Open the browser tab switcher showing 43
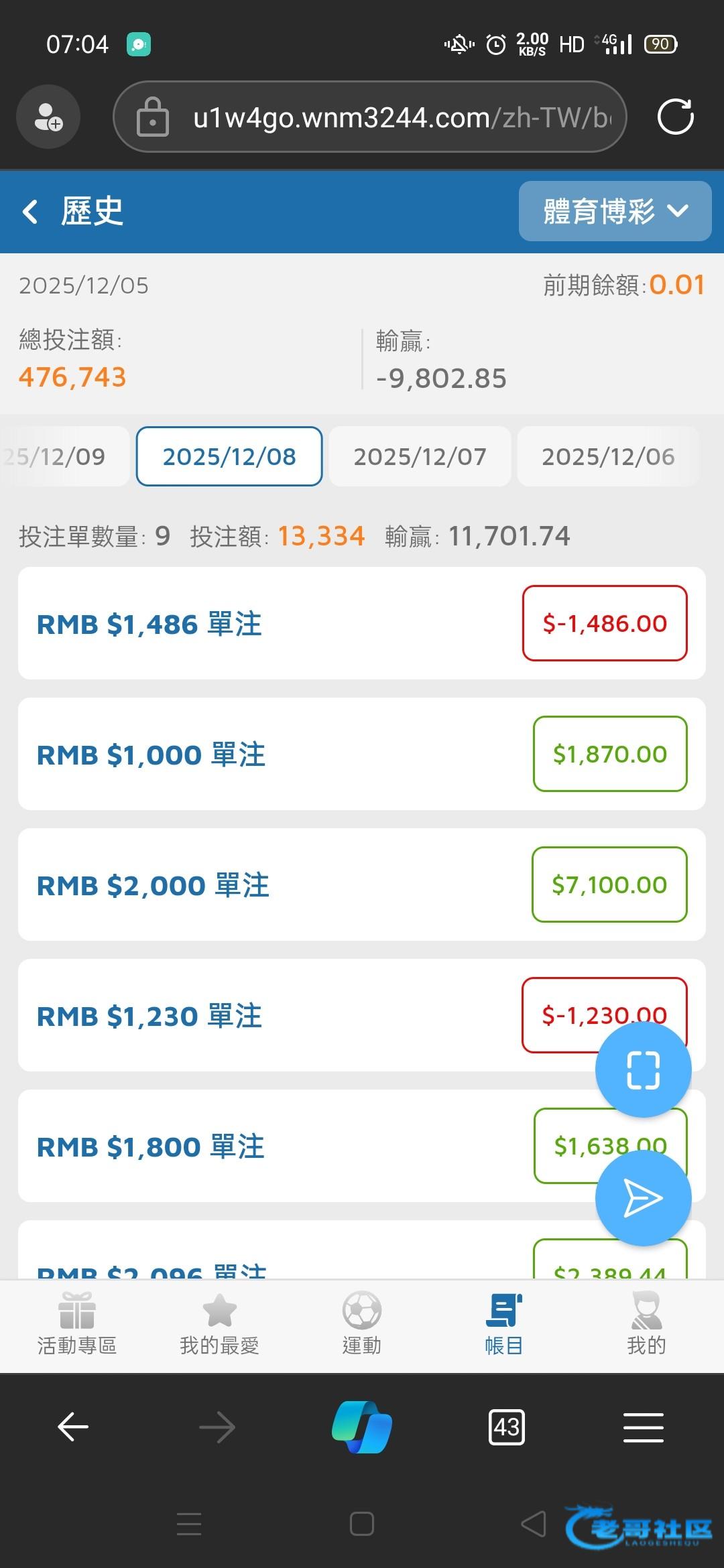Image resolution: width=724 pixels, height=1568 pixels. [x=507, y=1427]
